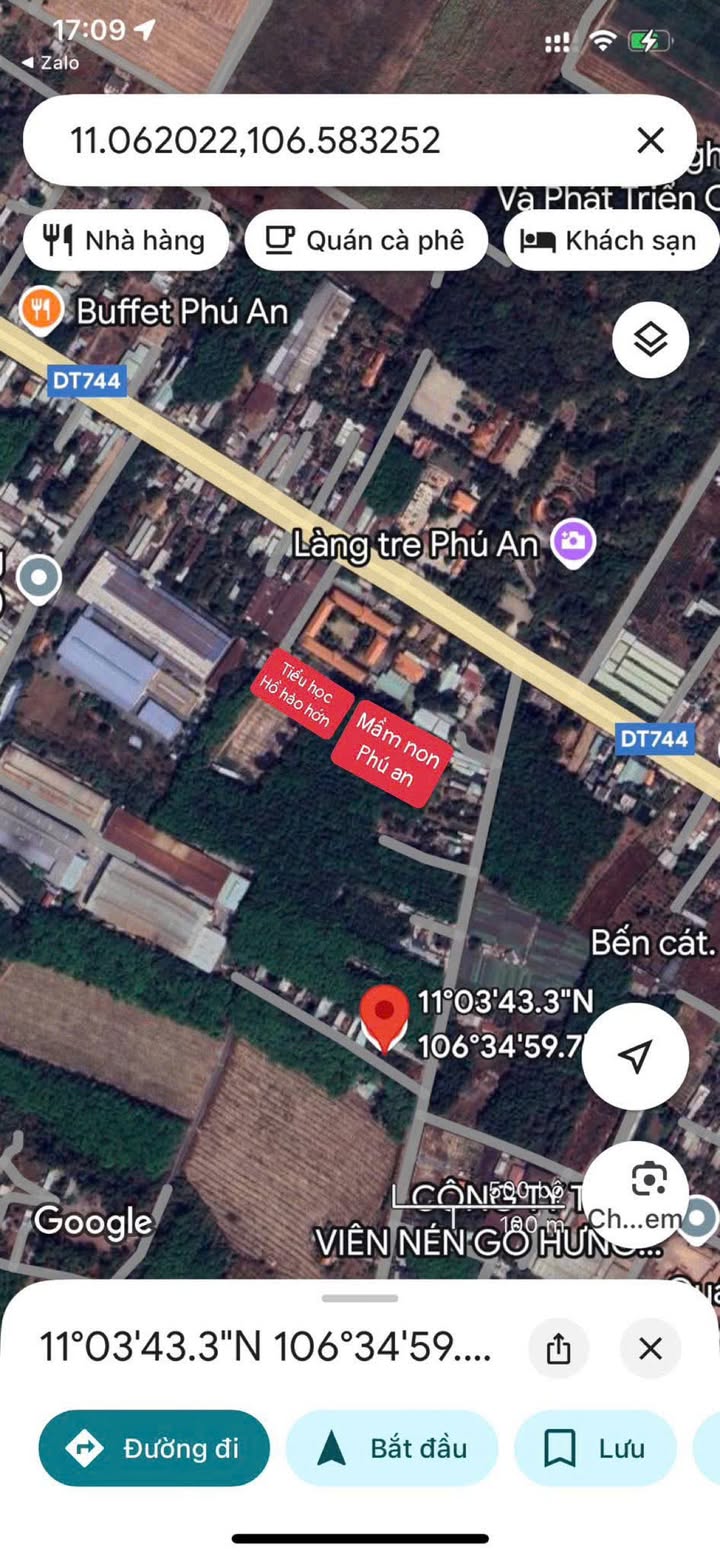Close the dropped pin panel

[650, 1348]
